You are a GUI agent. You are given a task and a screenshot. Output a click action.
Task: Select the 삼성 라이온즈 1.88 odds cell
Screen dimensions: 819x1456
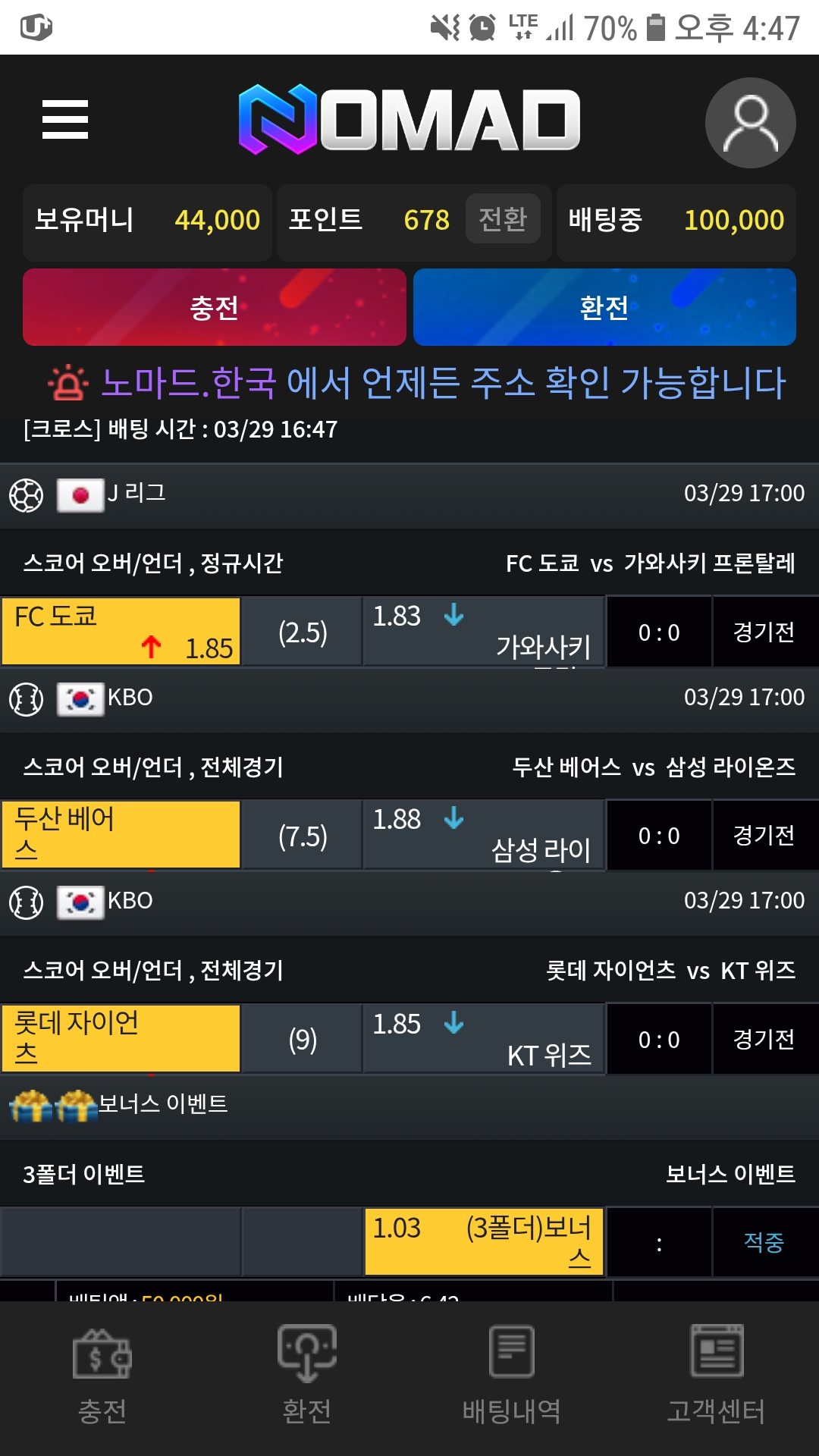click(x=483, y=835)
